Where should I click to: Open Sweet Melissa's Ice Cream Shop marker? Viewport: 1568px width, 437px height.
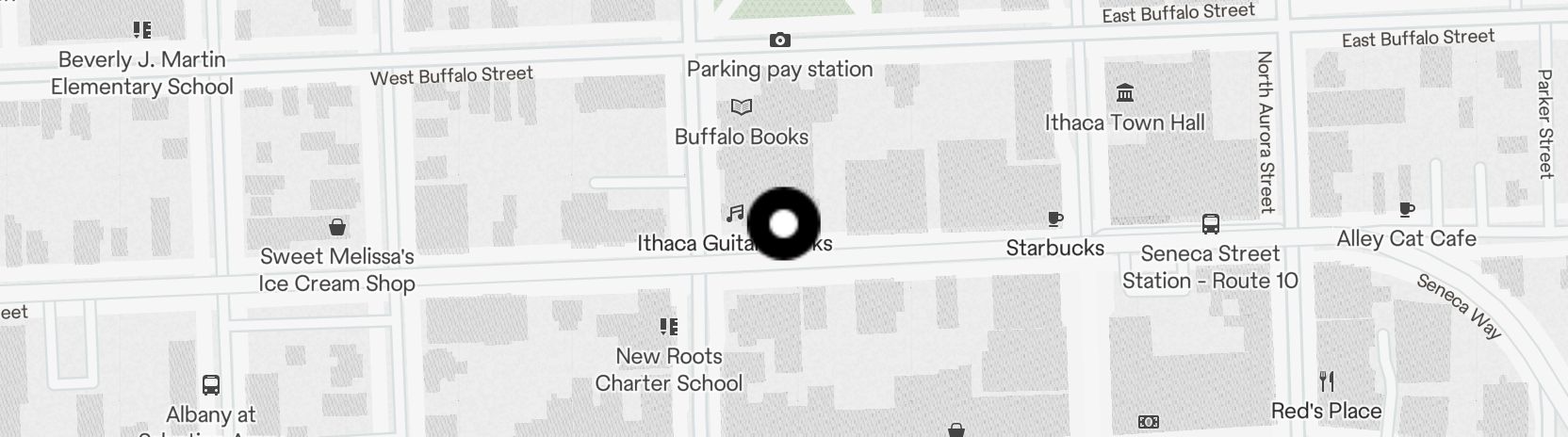coord(336,228)
